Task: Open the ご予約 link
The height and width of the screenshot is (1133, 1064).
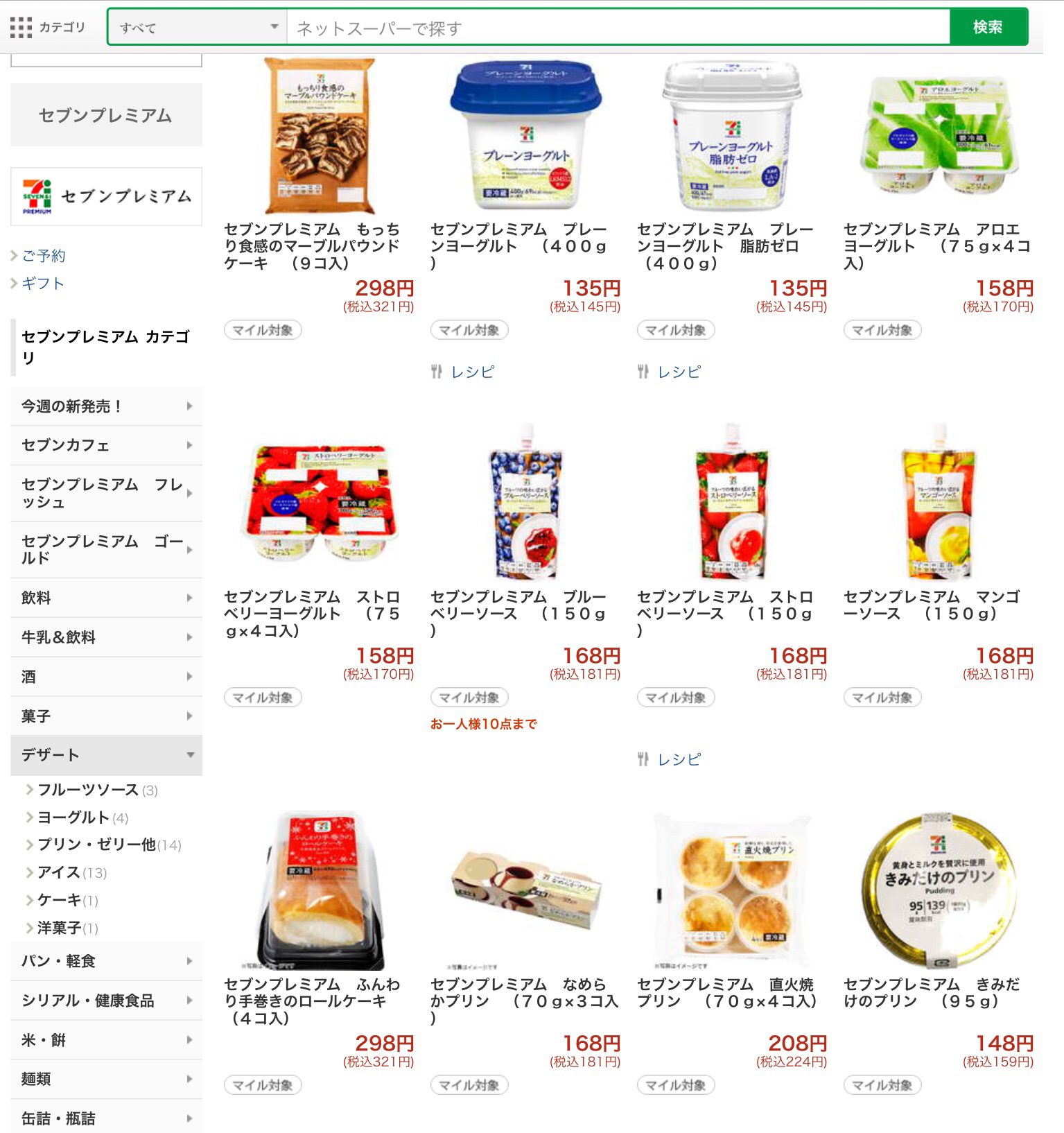Action: click(x=43, y=256)
